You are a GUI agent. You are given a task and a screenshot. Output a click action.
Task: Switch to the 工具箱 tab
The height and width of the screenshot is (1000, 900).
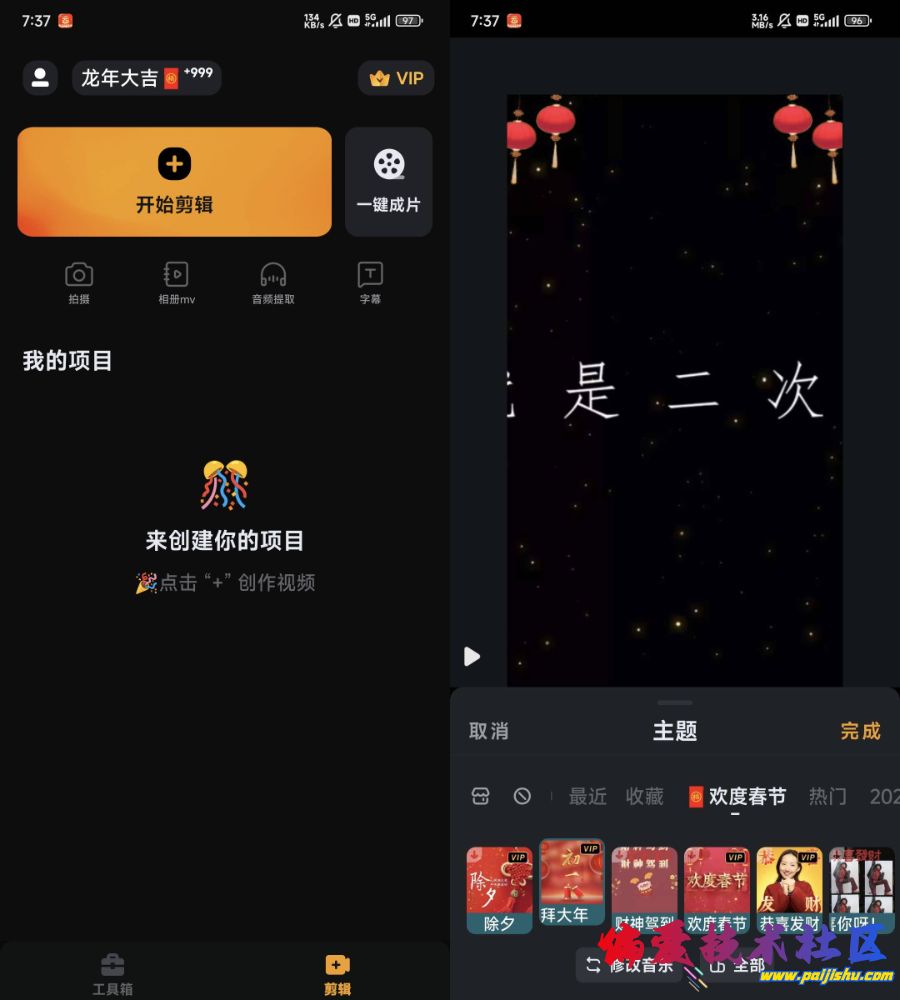point(112,974)
